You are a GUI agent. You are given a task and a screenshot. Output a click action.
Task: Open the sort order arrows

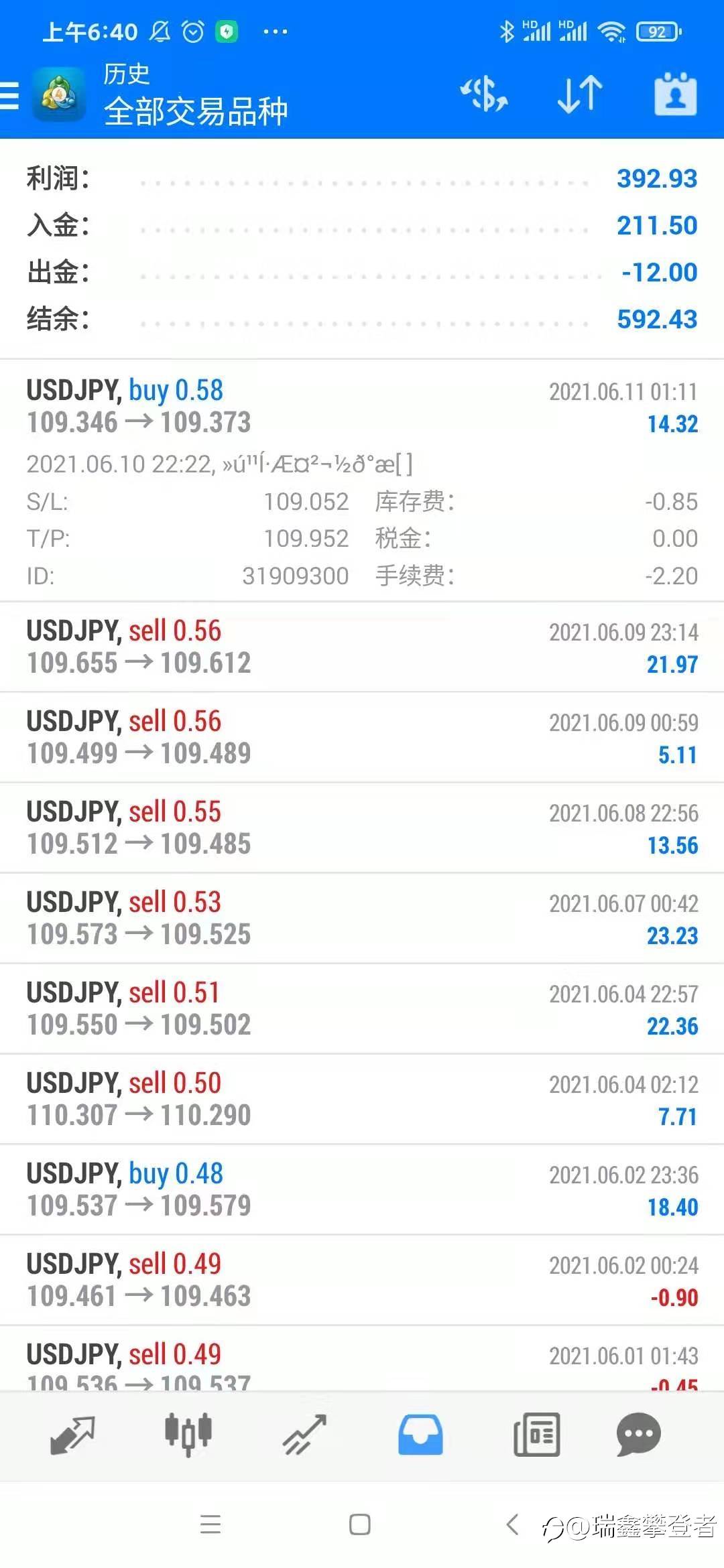(580, 94)
